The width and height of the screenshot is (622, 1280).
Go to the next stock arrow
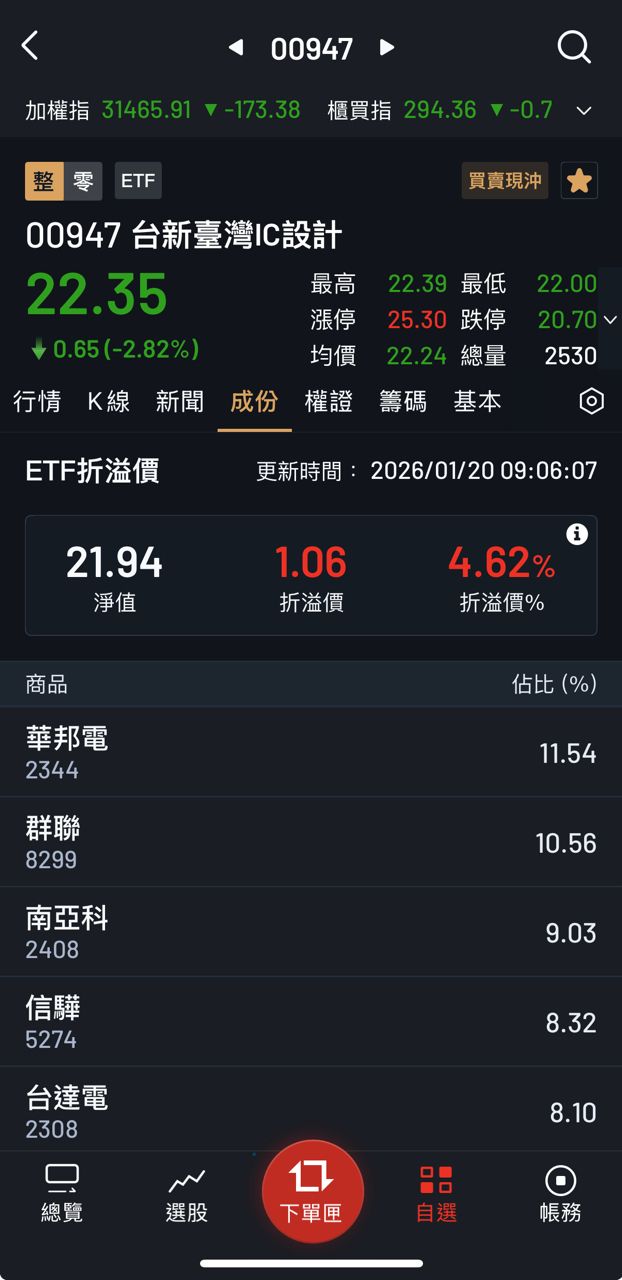click(387, 47)
